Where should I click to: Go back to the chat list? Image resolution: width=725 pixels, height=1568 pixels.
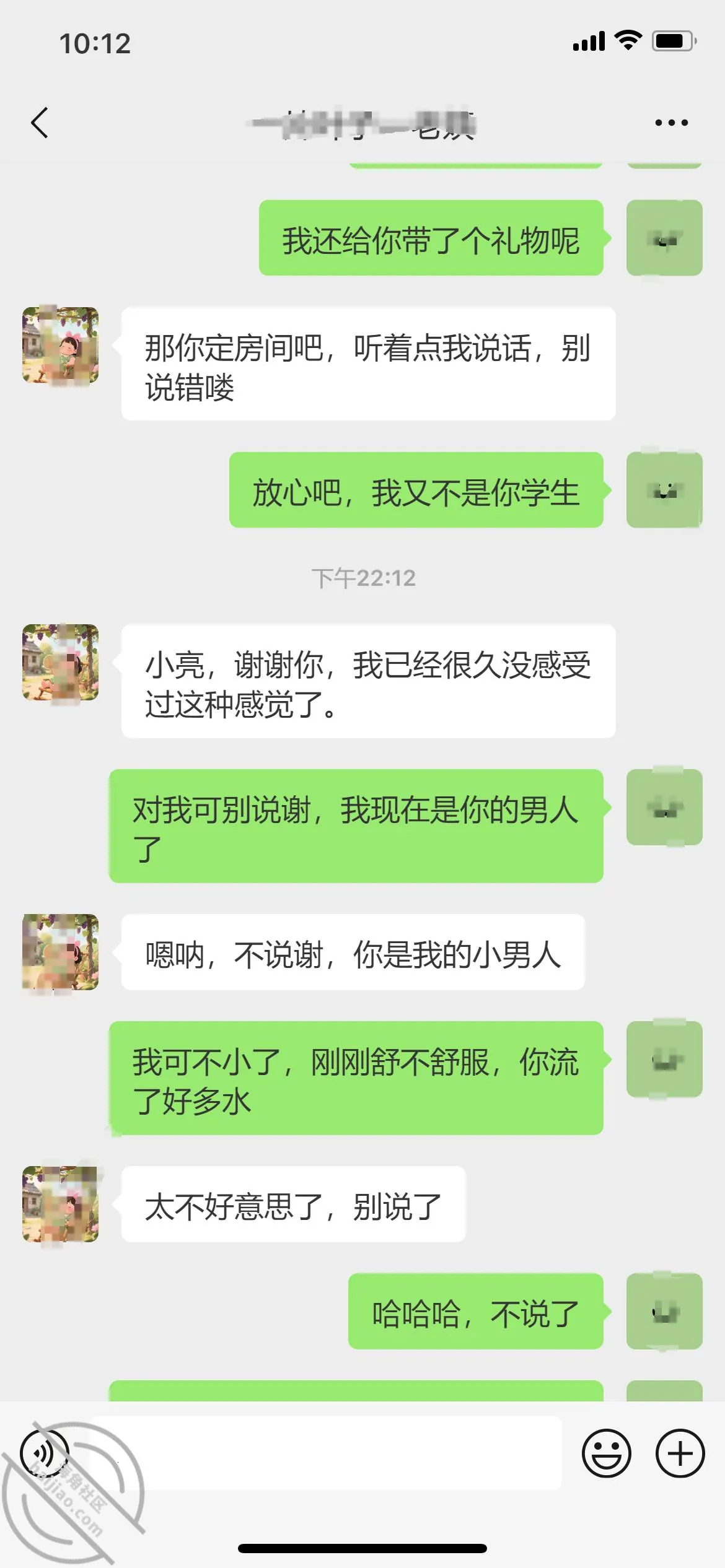40,123
